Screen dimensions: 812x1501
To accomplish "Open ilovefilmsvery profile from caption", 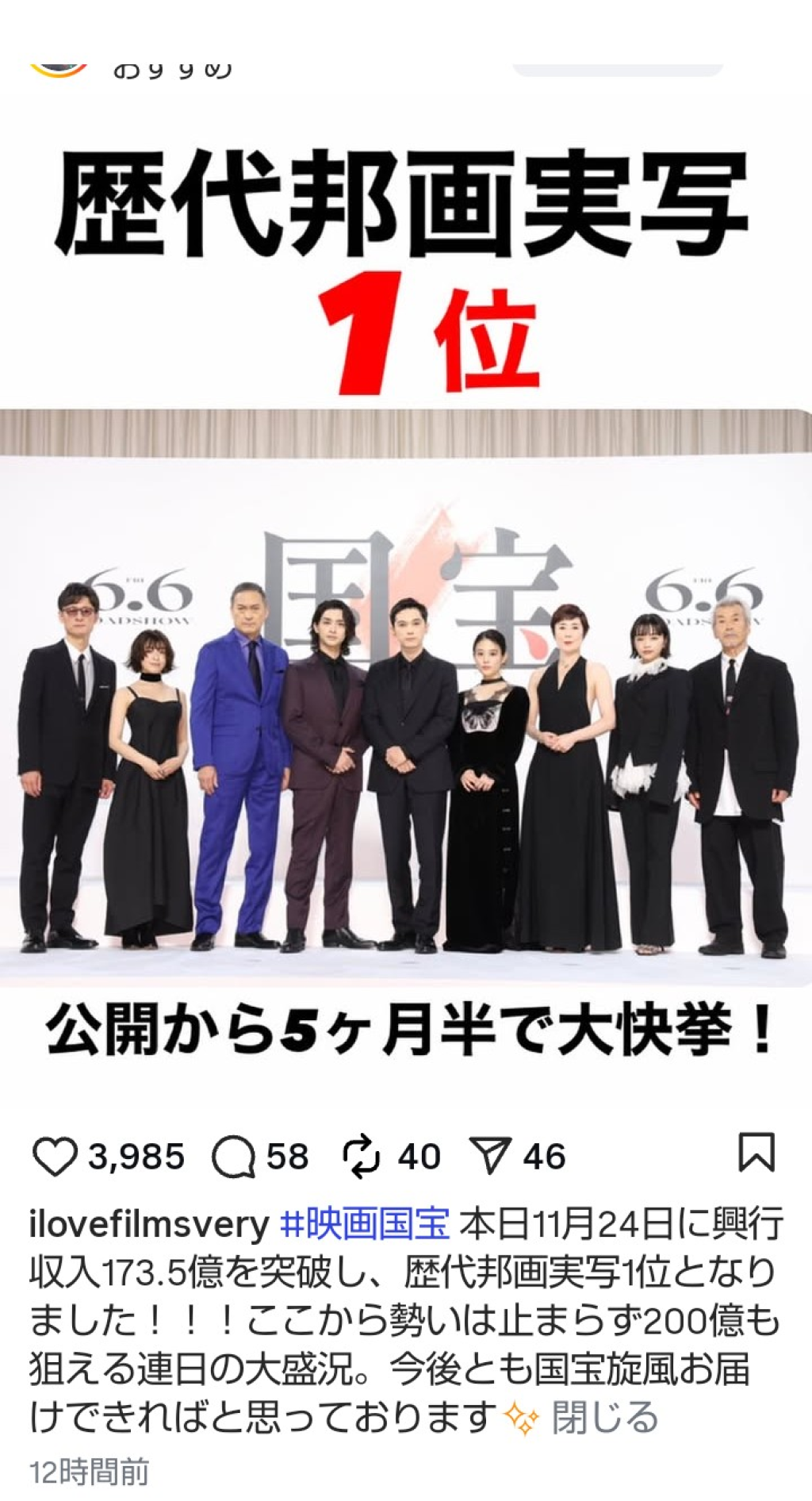I will [x=148, y=1223].
